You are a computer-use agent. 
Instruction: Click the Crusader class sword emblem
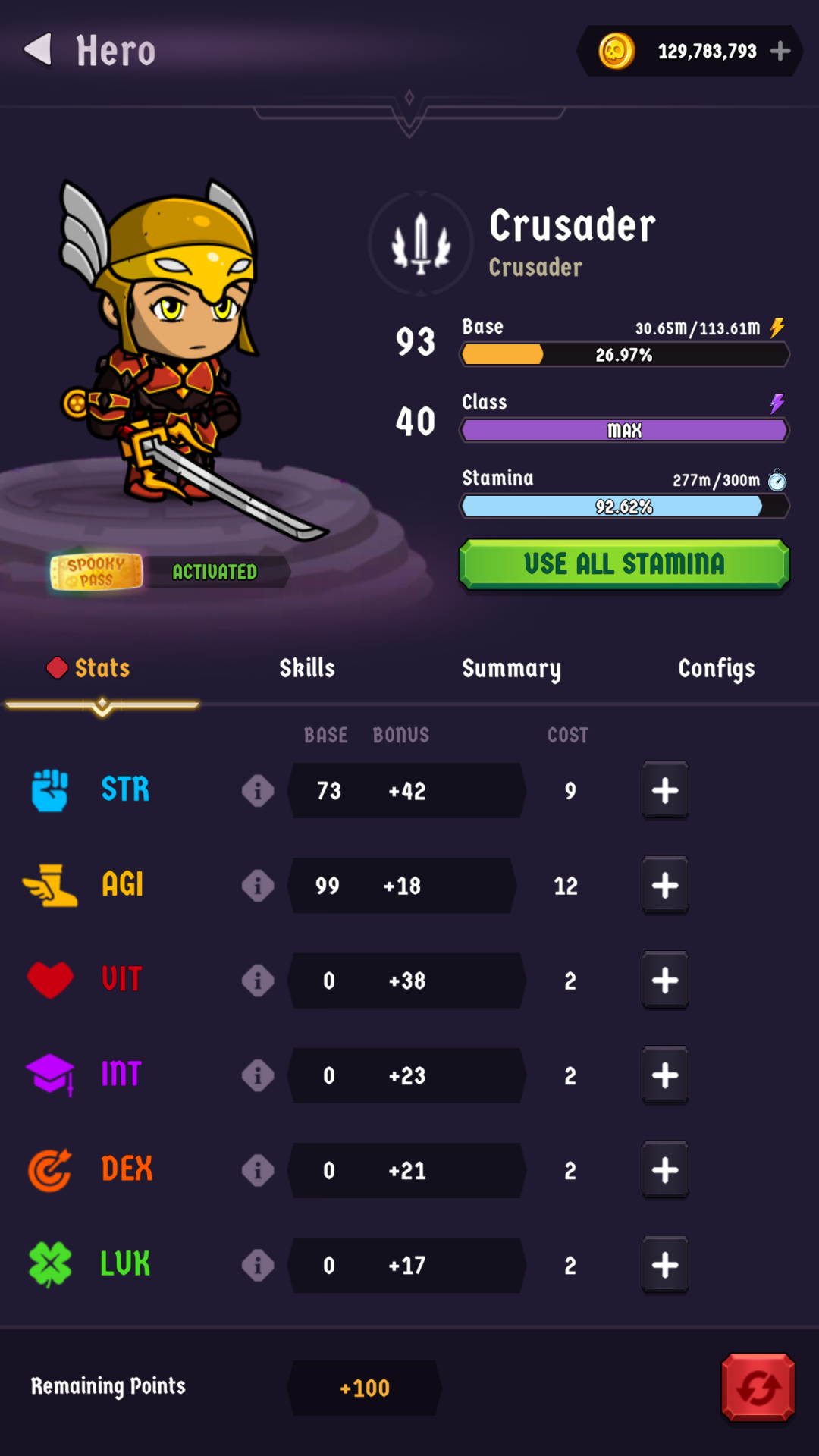[420, 241]
